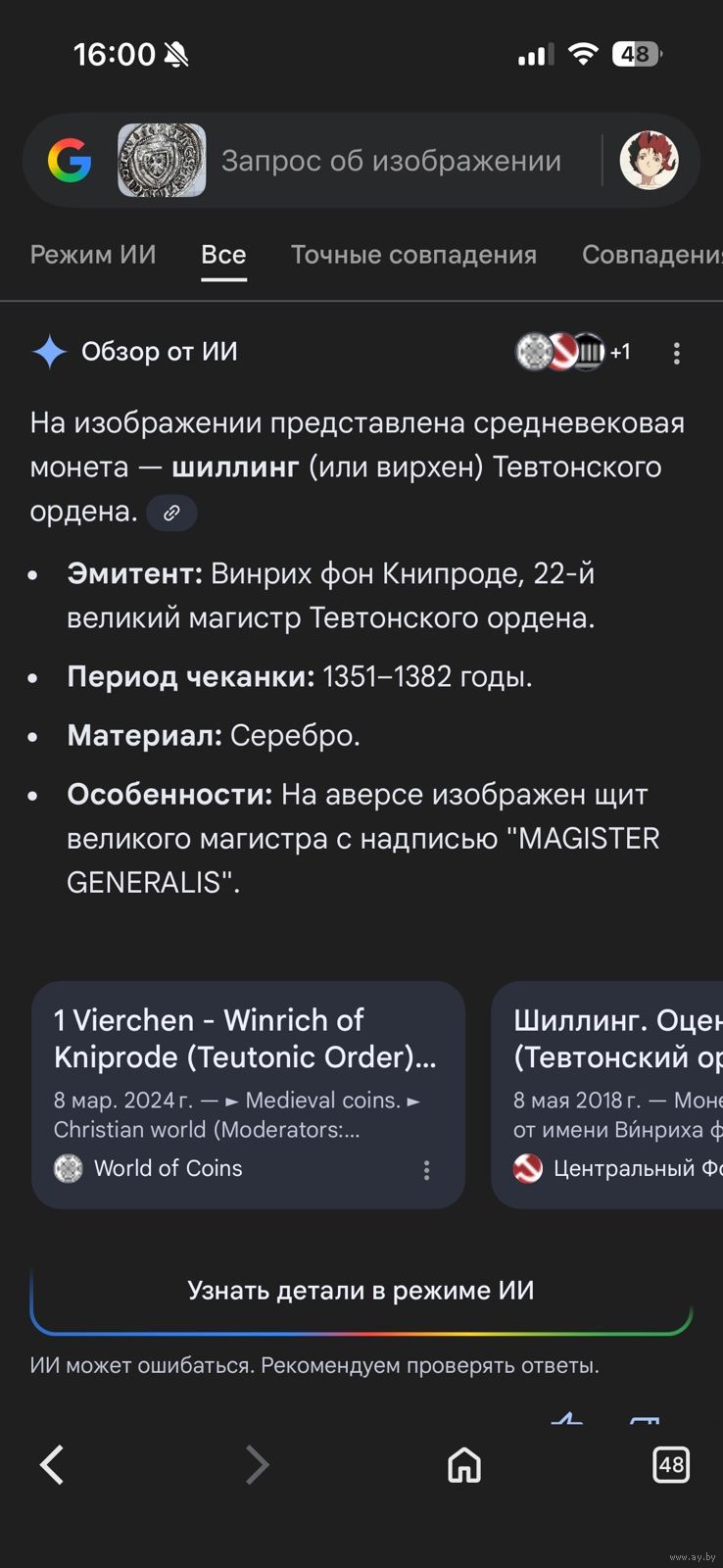Open the Google account avatar
Image resolution: width=723 pixels, height=1568 pixels.
649,161
